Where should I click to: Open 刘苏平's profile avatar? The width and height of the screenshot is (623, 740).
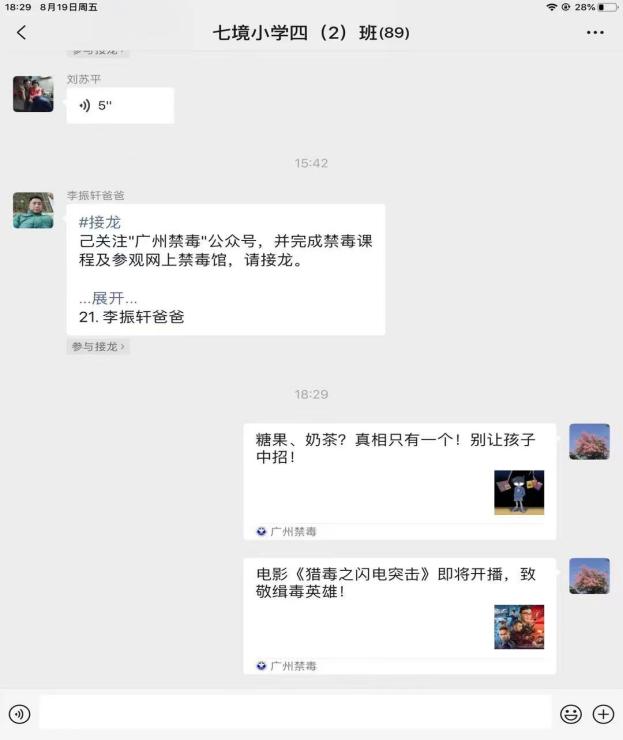point(33,94)
